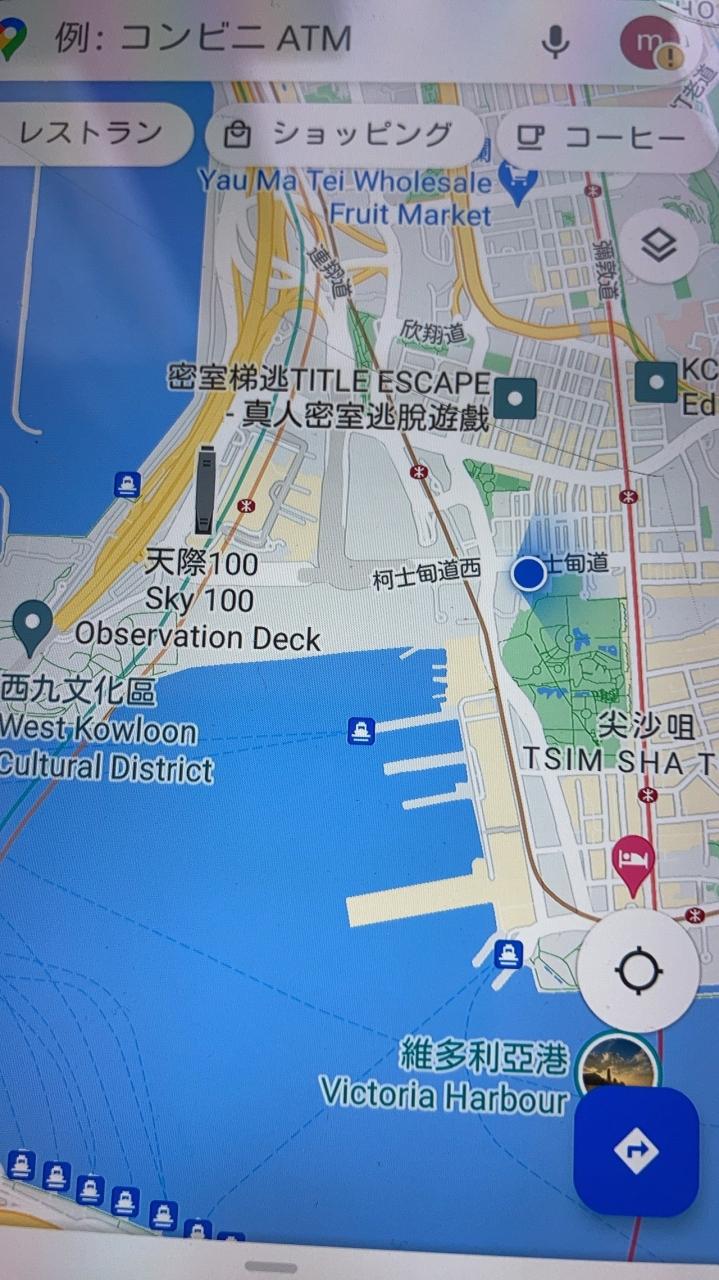719x1280 pixels.
Task: Open directions with the blue arrow button
Action: 636,1152
